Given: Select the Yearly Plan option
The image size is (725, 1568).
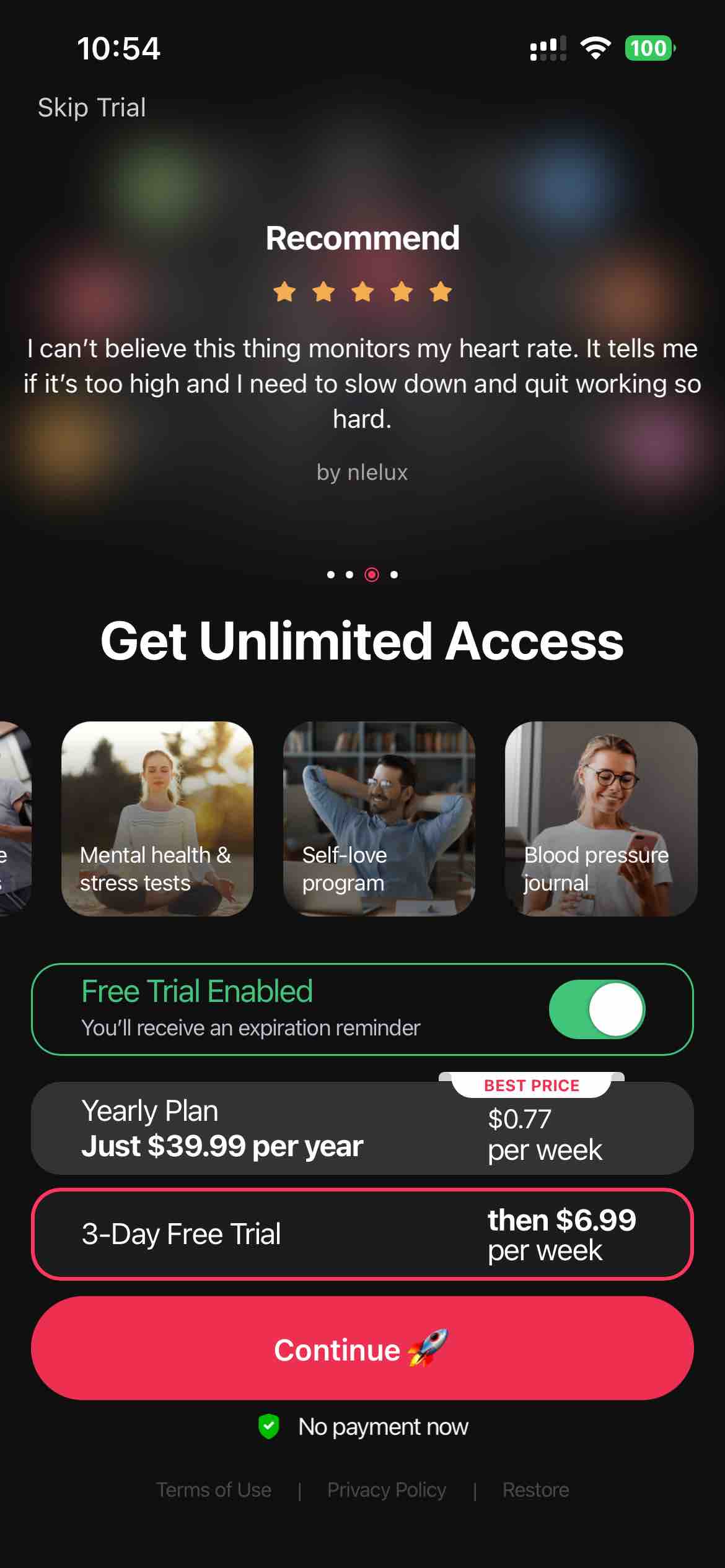Looking at the screenshot, I should tap(362, 1128).
